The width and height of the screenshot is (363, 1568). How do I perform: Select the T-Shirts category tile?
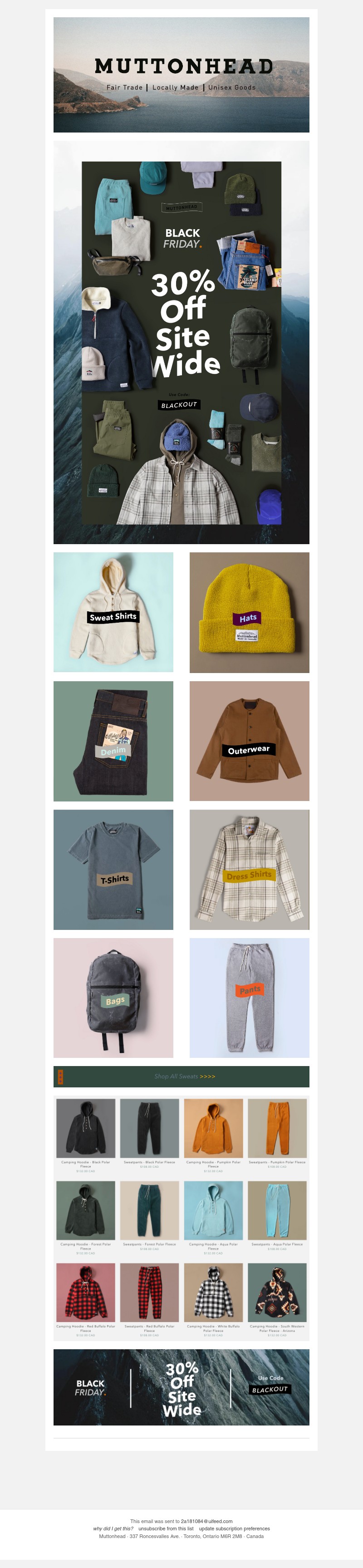point(113,869)
